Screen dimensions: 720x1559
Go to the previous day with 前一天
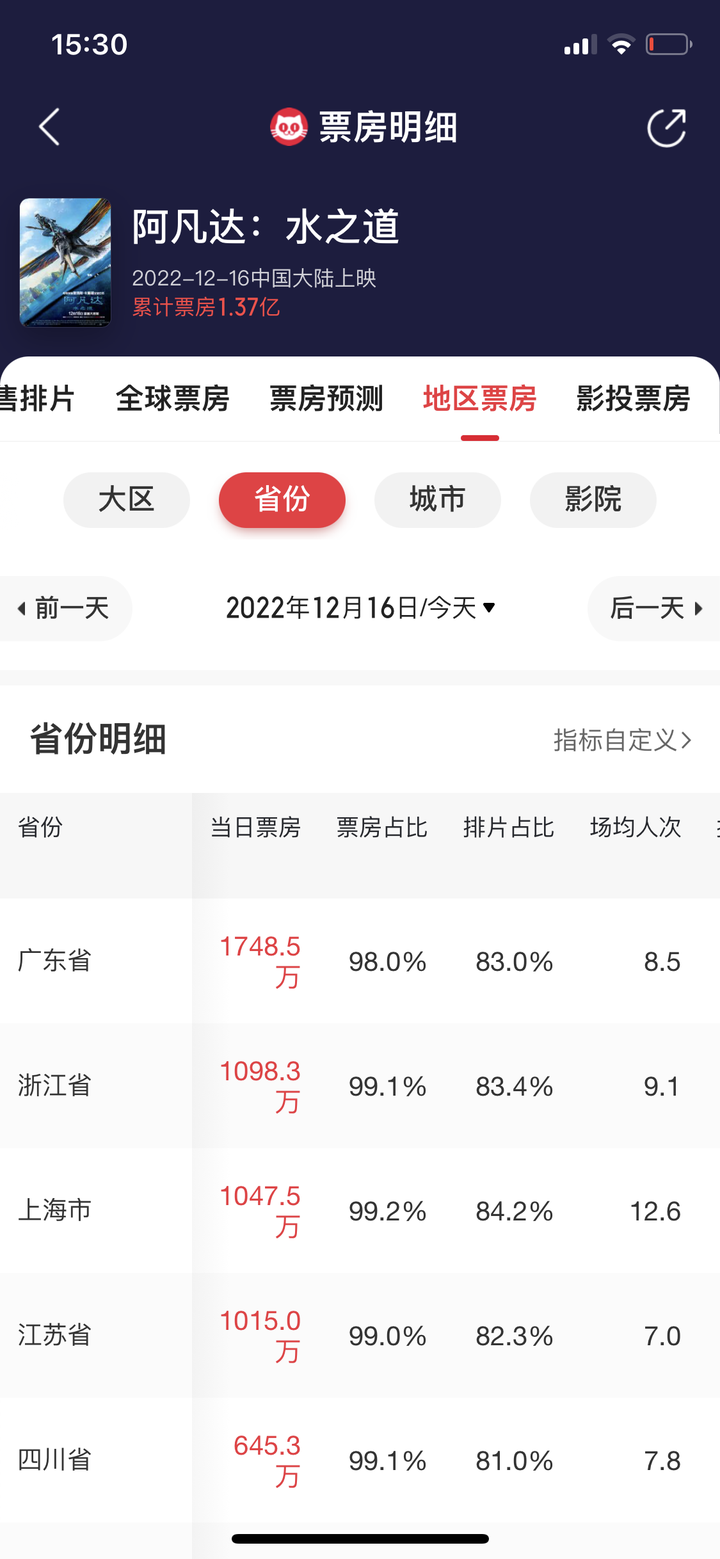[x=68, y=608]
